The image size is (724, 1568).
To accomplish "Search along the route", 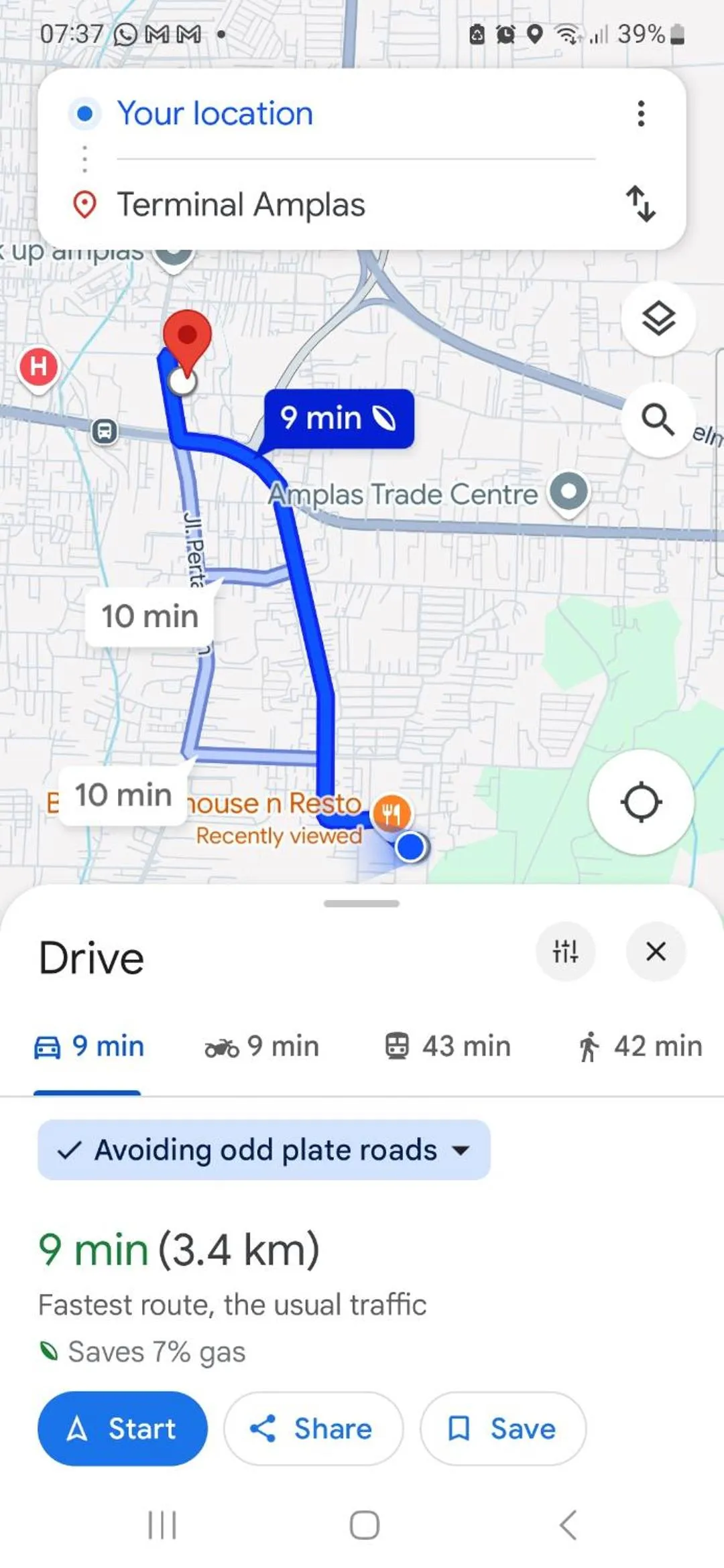I will click(658, 420).
